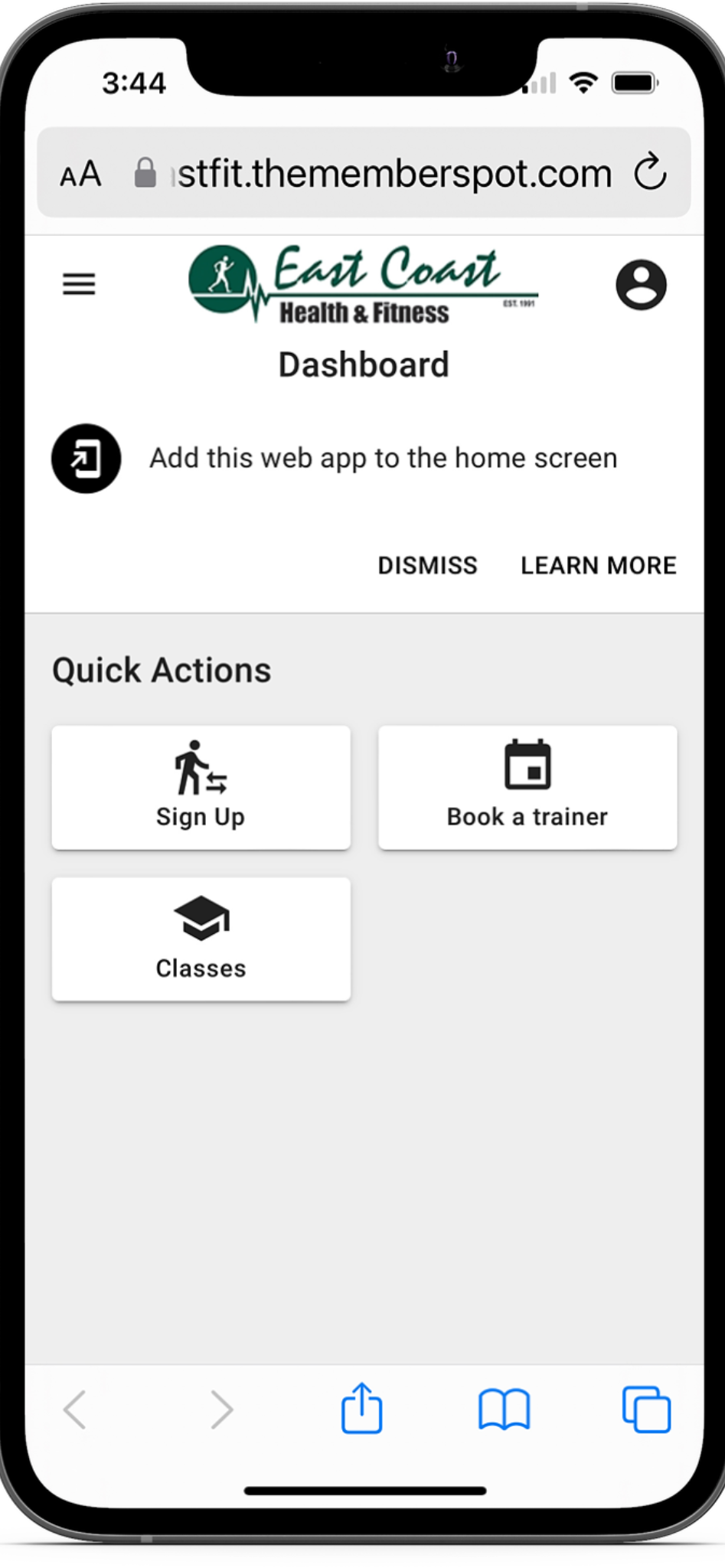Dismiss the add-to-home-screen banner
Image resolution: width=725 pixels, height=1568 pixels.
point(427,565)
